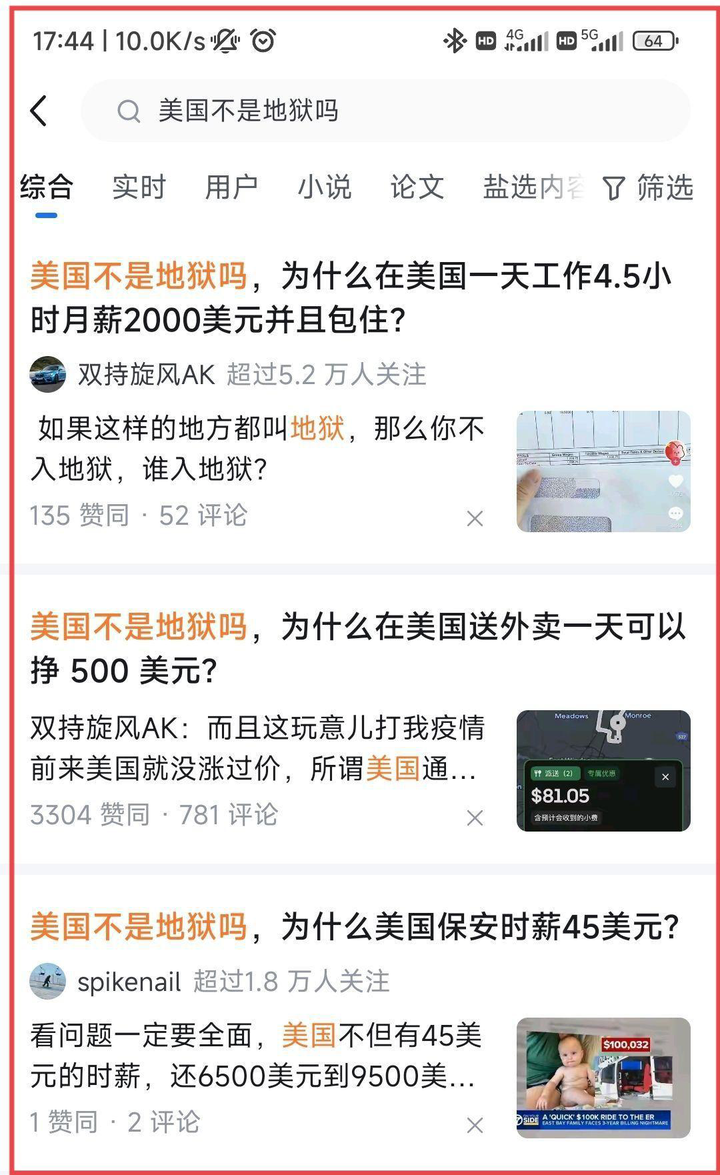Open the 小说 tab
Screen dimensions: 720x1175
[324, 187]
